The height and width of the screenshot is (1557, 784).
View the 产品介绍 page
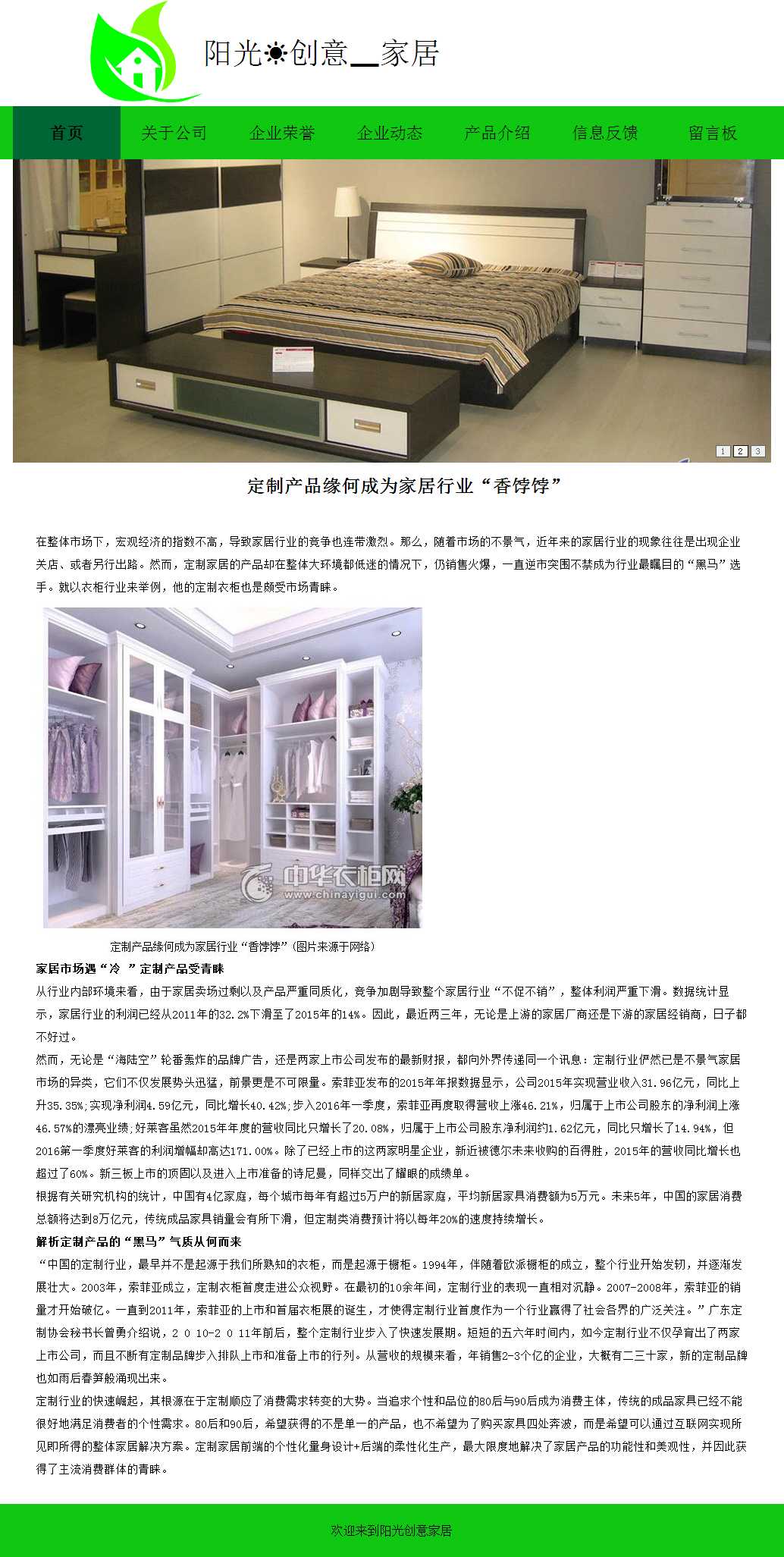click(x=497, y=133)
